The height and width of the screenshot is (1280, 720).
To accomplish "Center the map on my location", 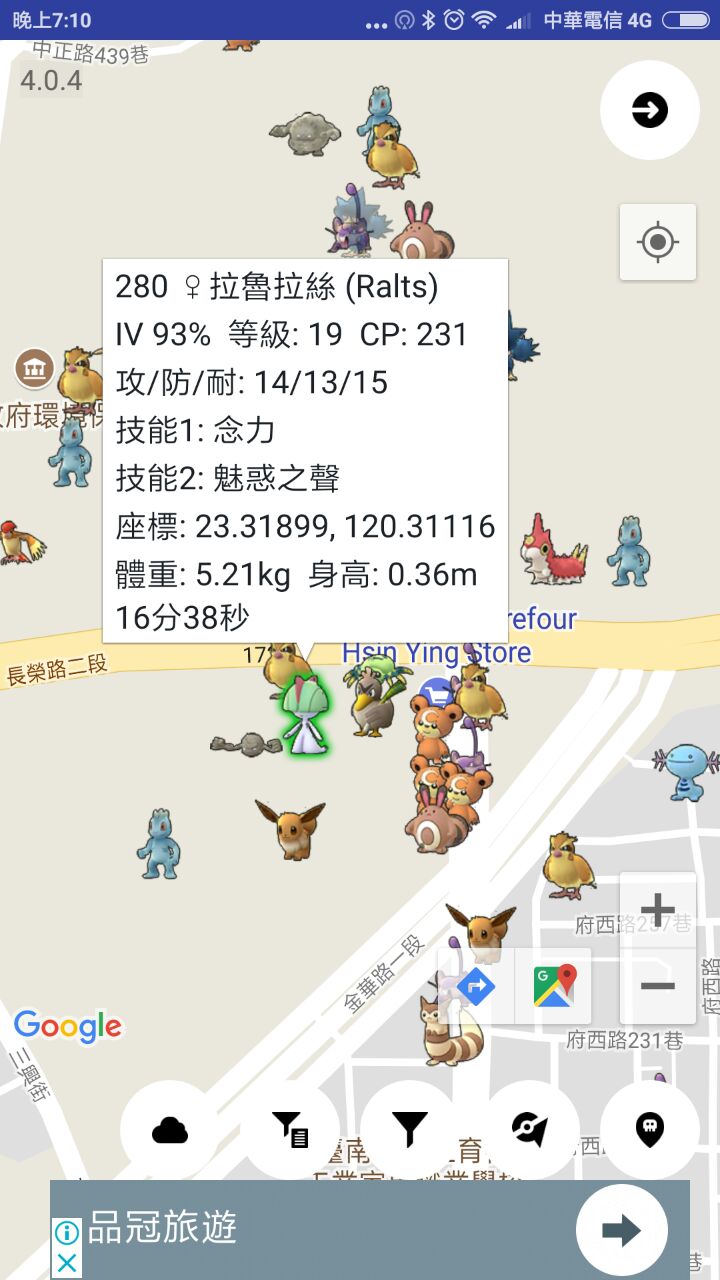I will 657,242.
